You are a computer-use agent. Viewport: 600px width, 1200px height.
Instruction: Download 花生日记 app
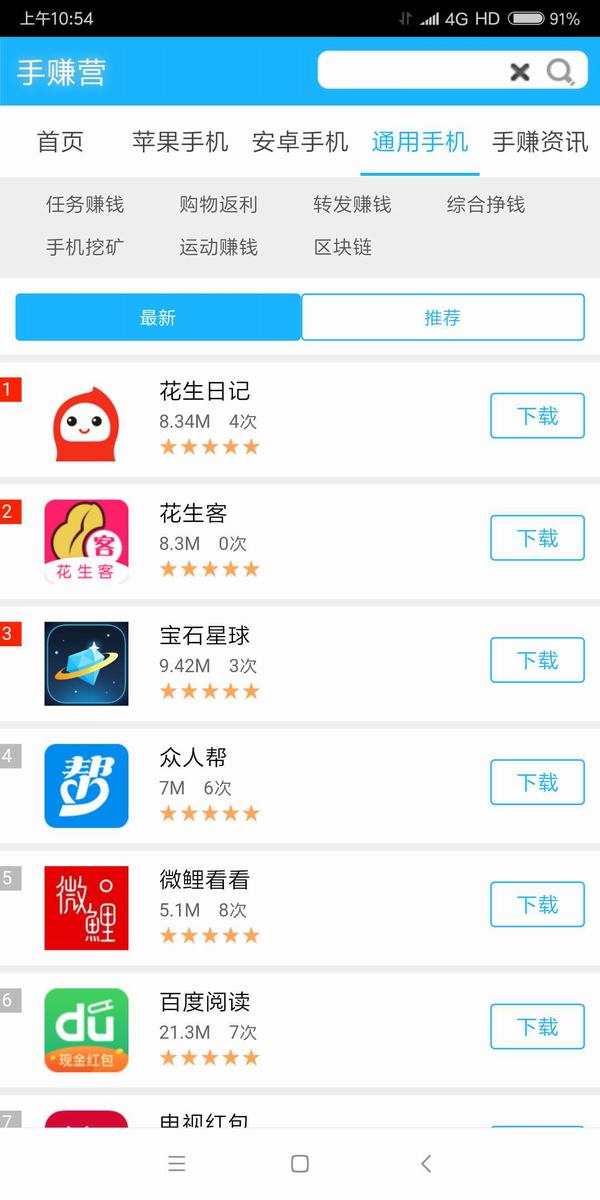tap(537, 416)
